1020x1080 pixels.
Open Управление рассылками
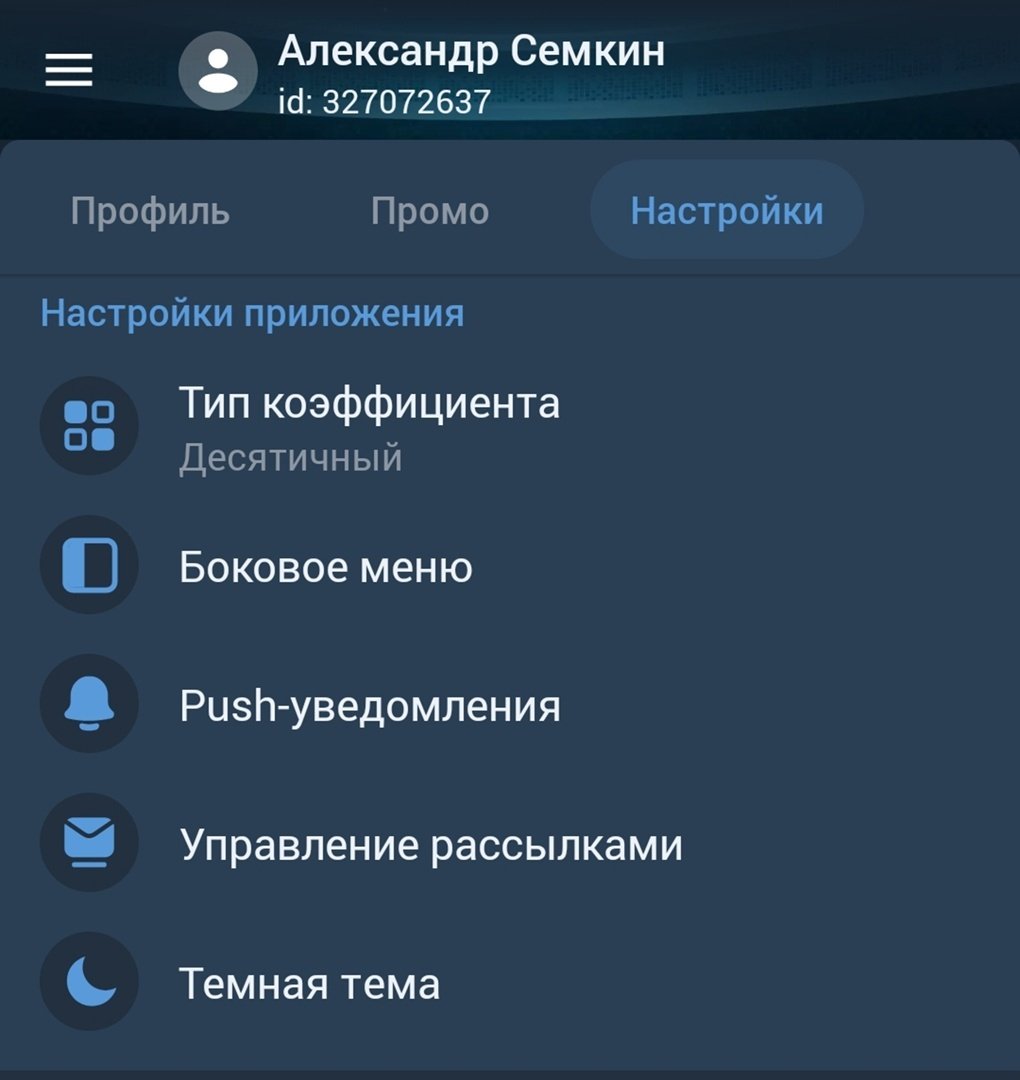[x=431, y=845]
